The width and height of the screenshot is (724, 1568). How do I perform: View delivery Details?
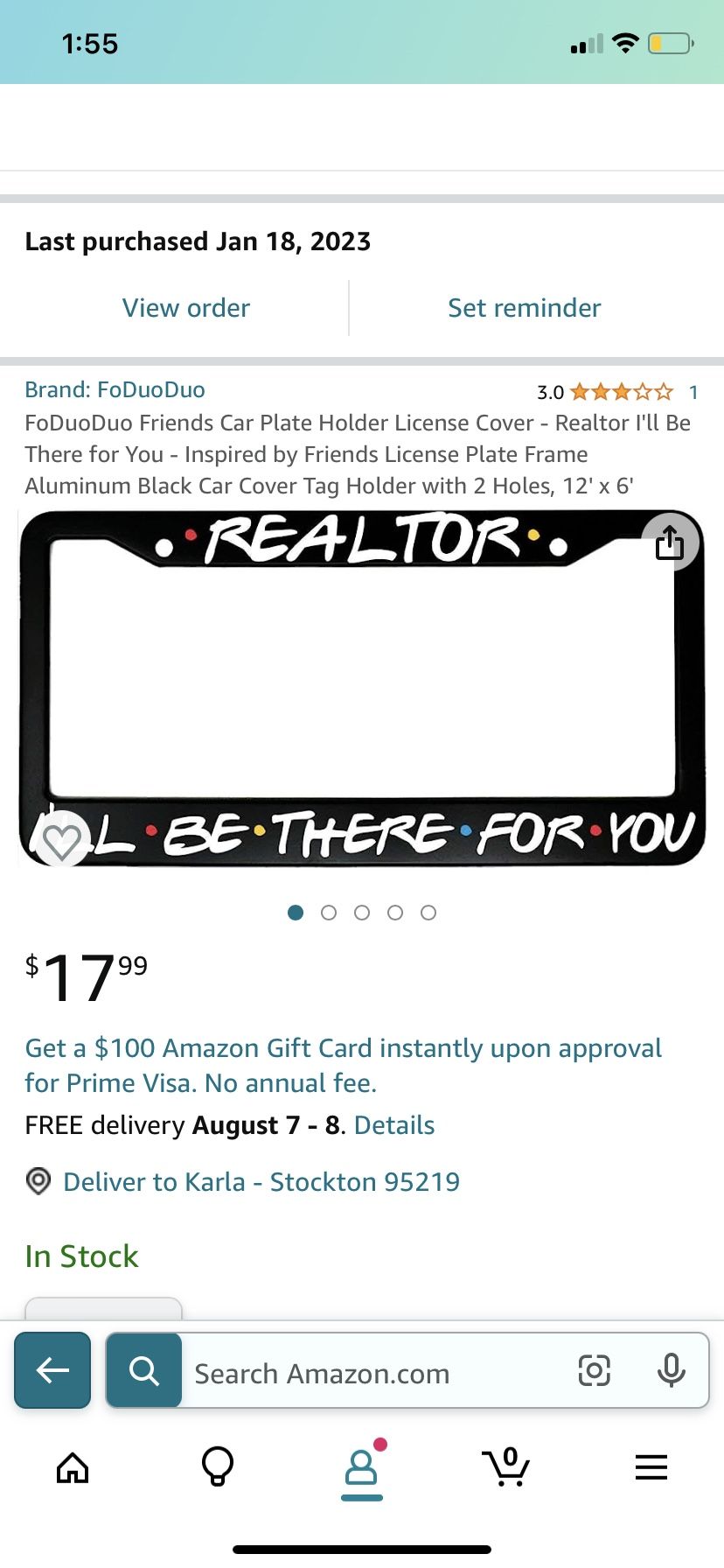pyautogui.click(x=394, y=1125)
